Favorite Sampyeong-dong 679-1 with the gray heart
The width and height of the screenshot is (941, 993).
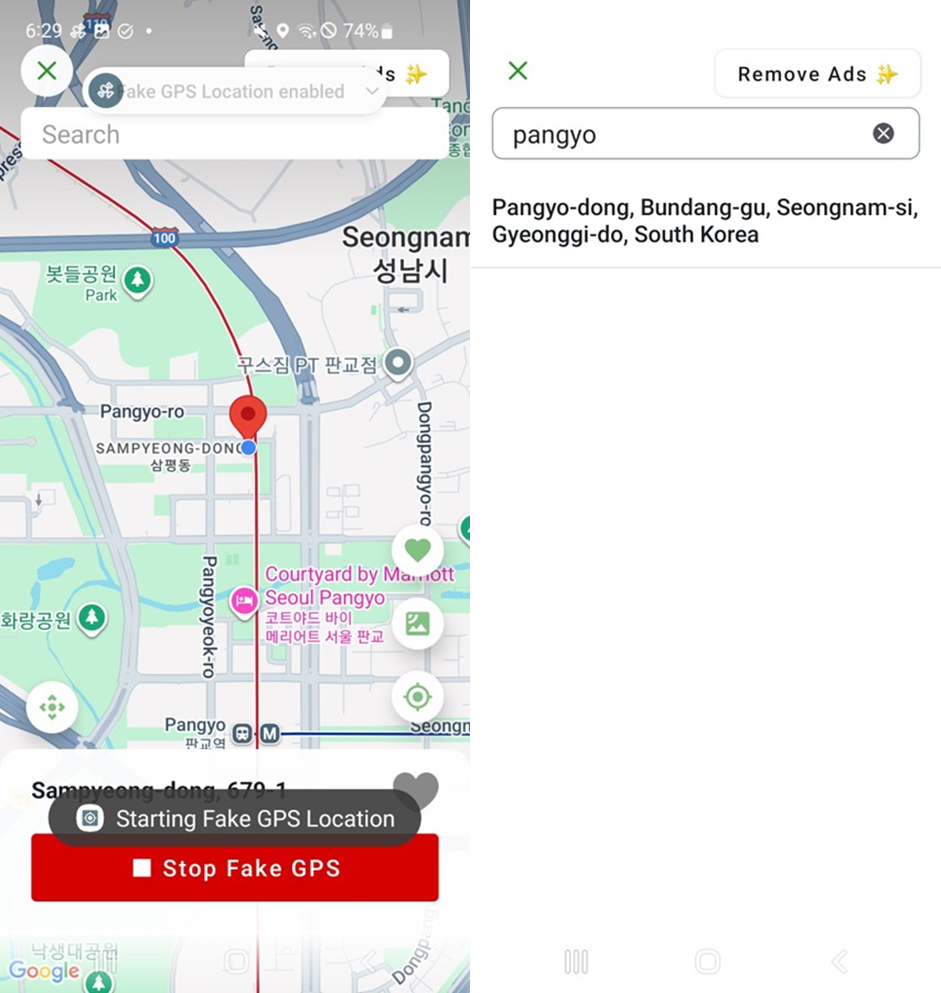415,791
